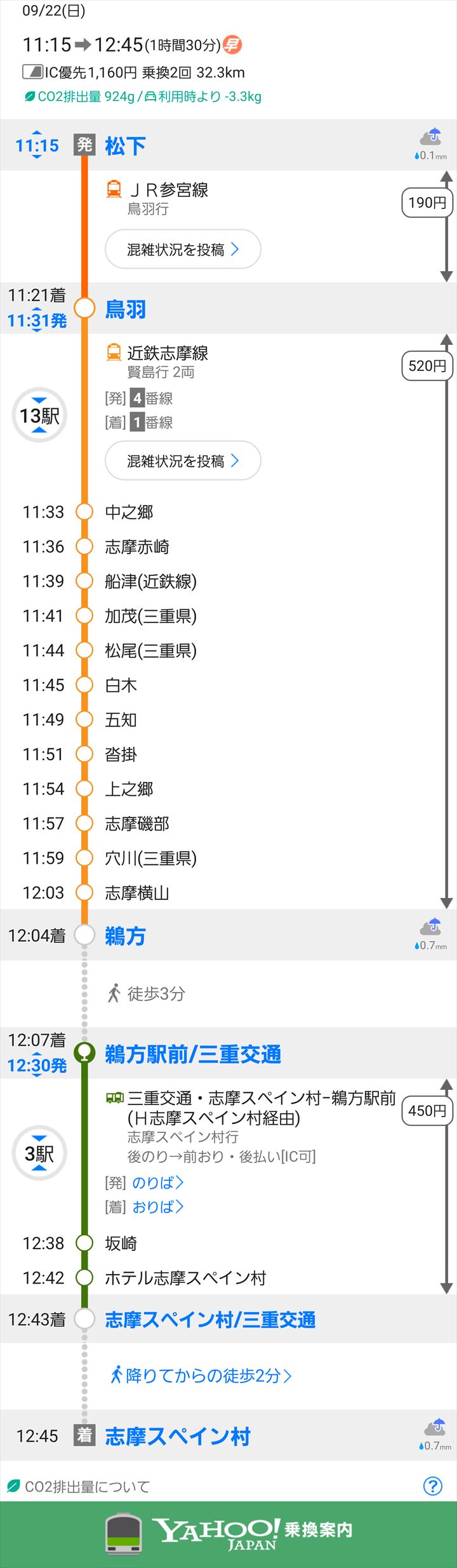Open the CO2 emissions help icon

coord(433,1486)
